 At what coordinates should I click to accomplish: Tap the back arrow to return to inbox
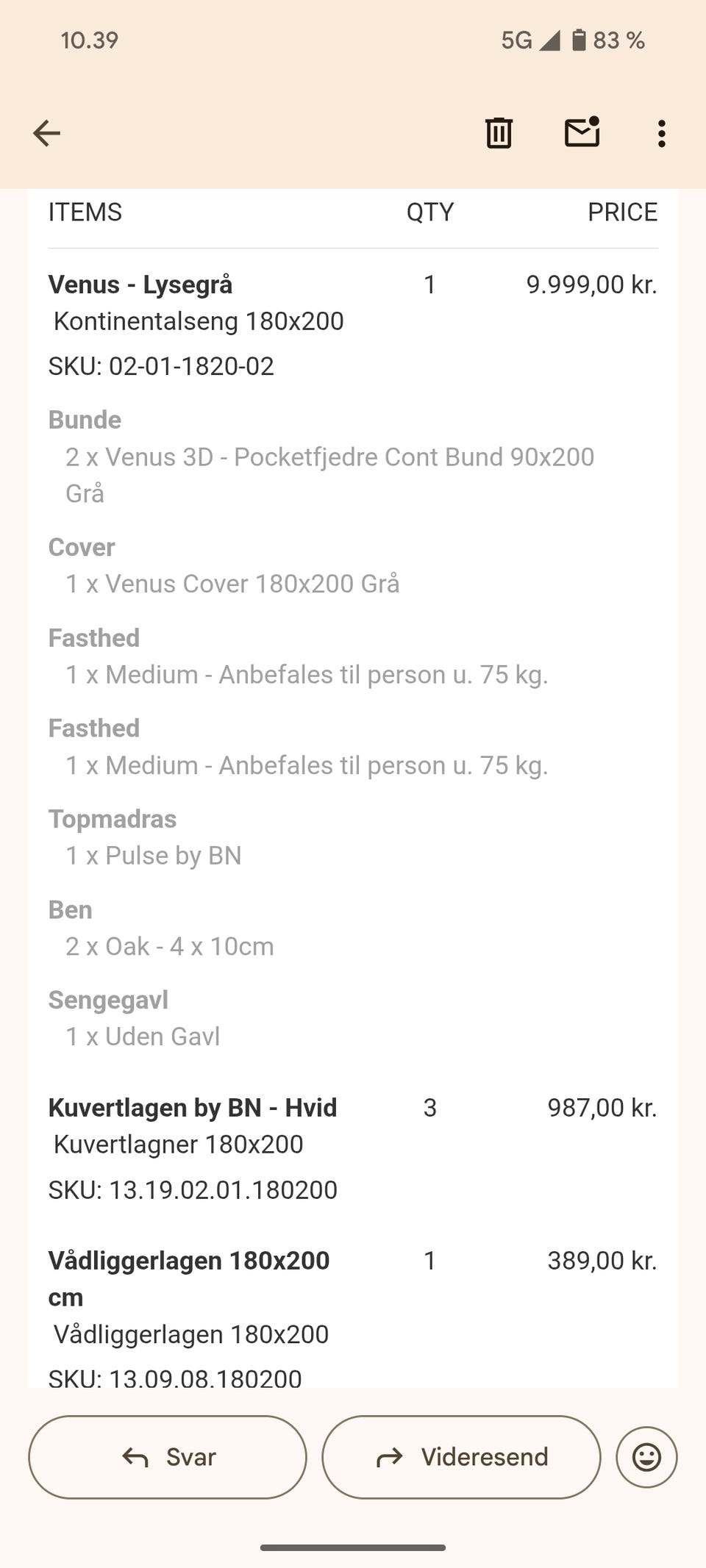(x=46, y=133)
